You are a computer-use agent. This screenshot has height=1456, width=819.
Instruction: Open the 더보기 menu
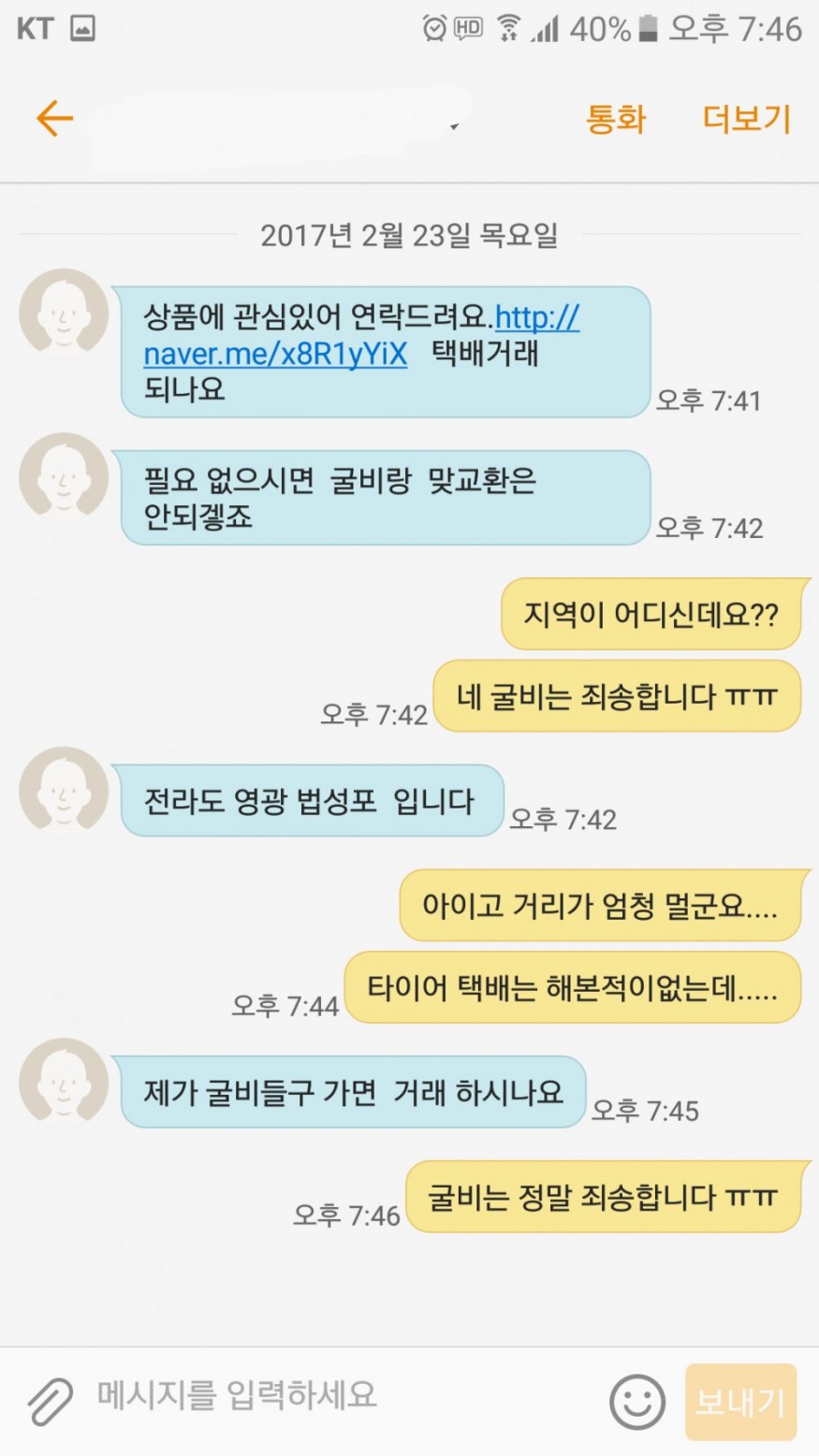click(747, 119)
